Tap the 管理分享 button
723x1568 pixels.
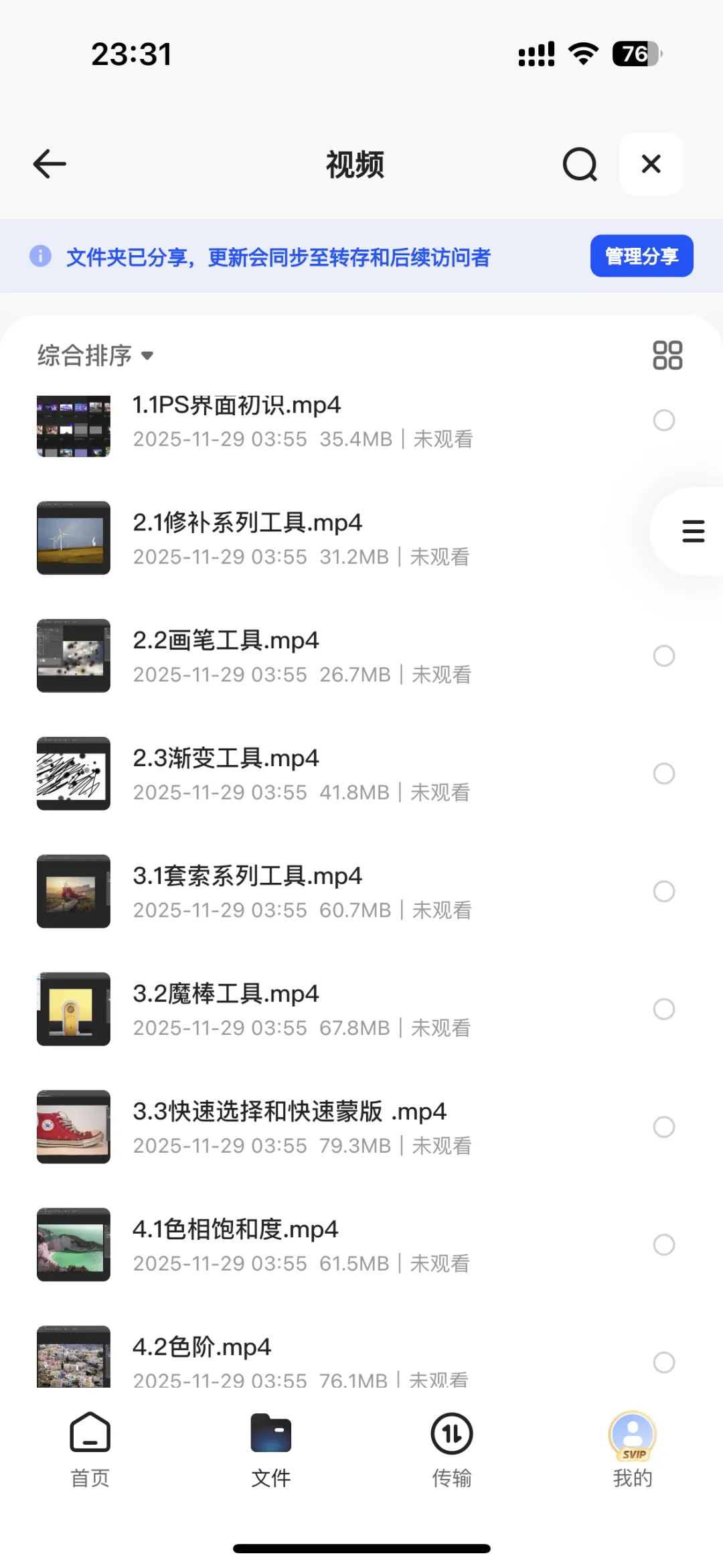click(x=641, y=256)
